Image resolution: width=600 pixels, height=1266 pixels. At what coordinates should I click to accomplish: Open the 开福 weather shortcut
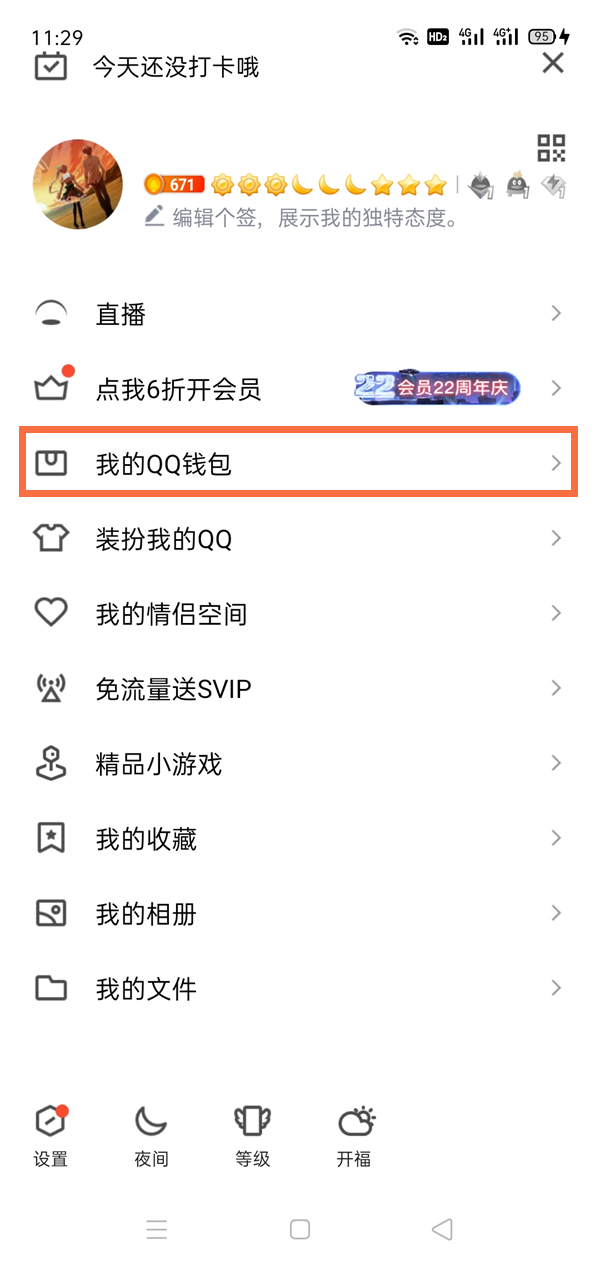click(x=355, y=1136)
